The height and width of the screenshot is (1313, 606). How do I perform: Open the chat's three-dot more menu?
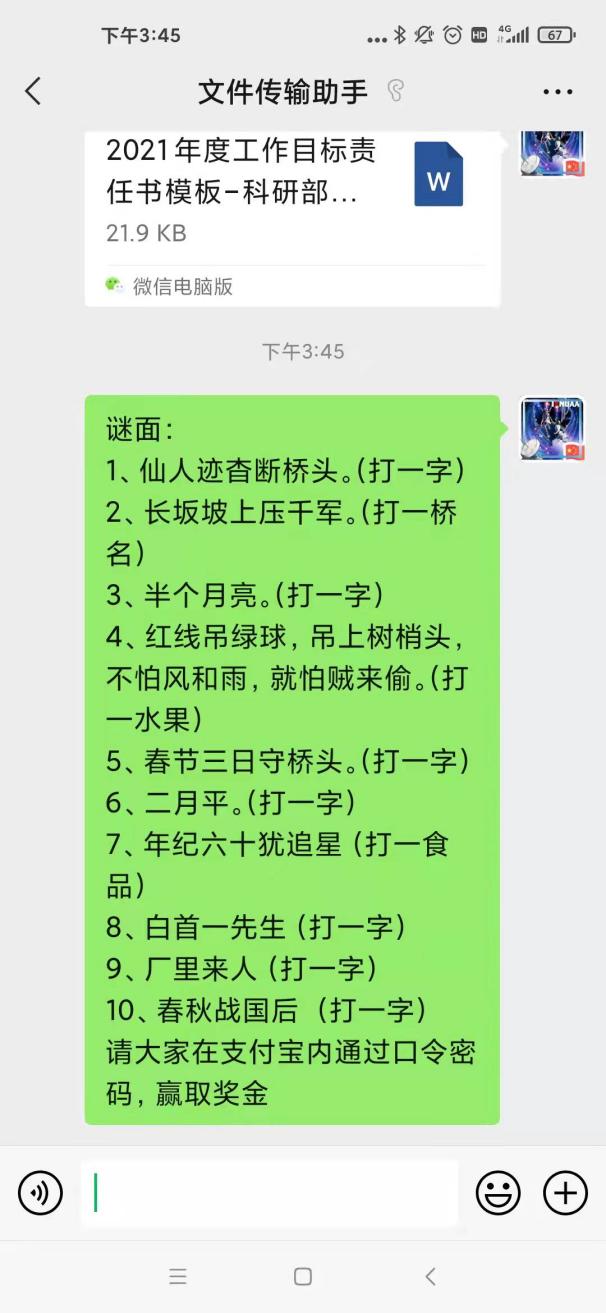pos(557,92)
